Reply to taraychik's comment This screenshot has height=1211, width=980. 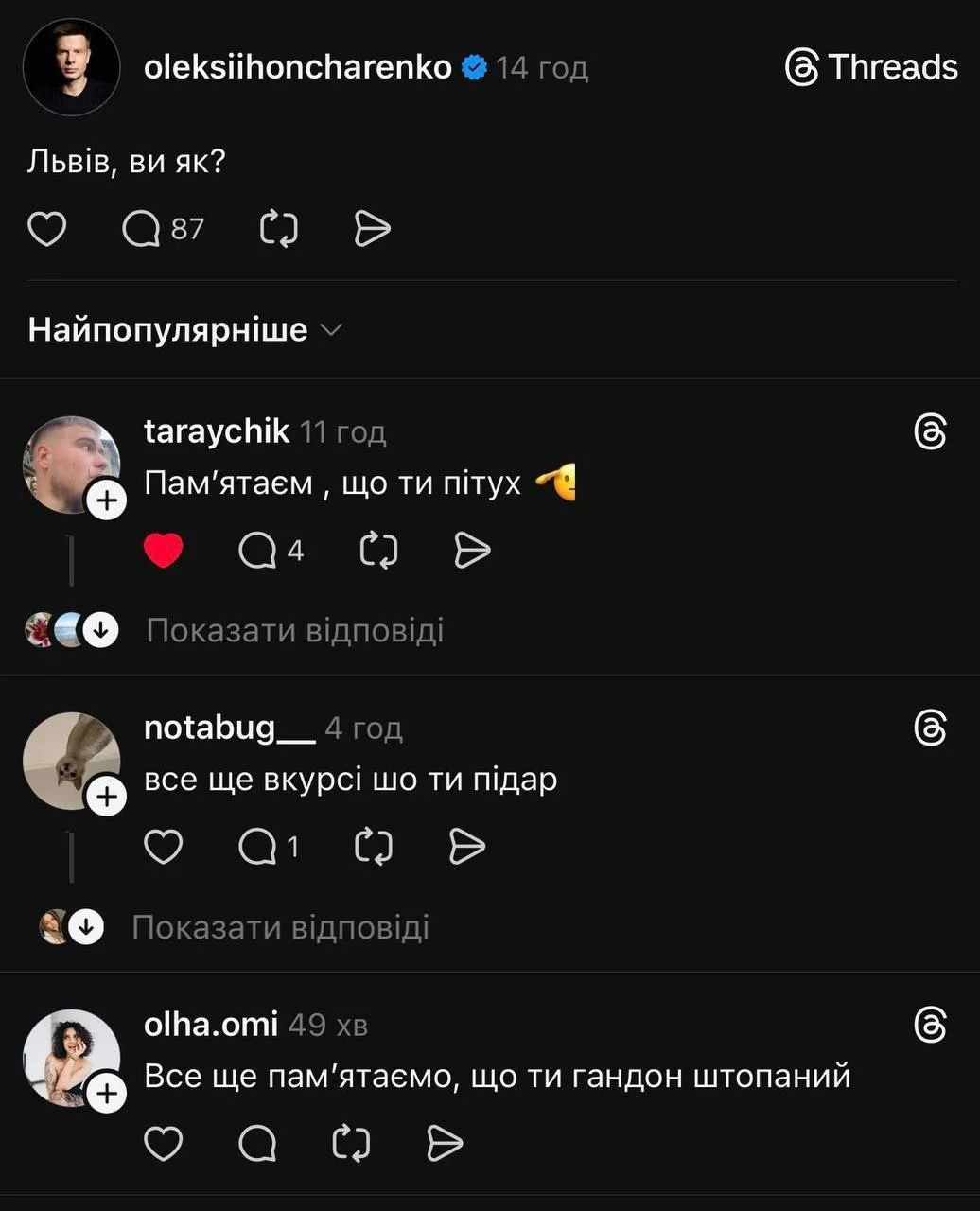pos(257,550)
